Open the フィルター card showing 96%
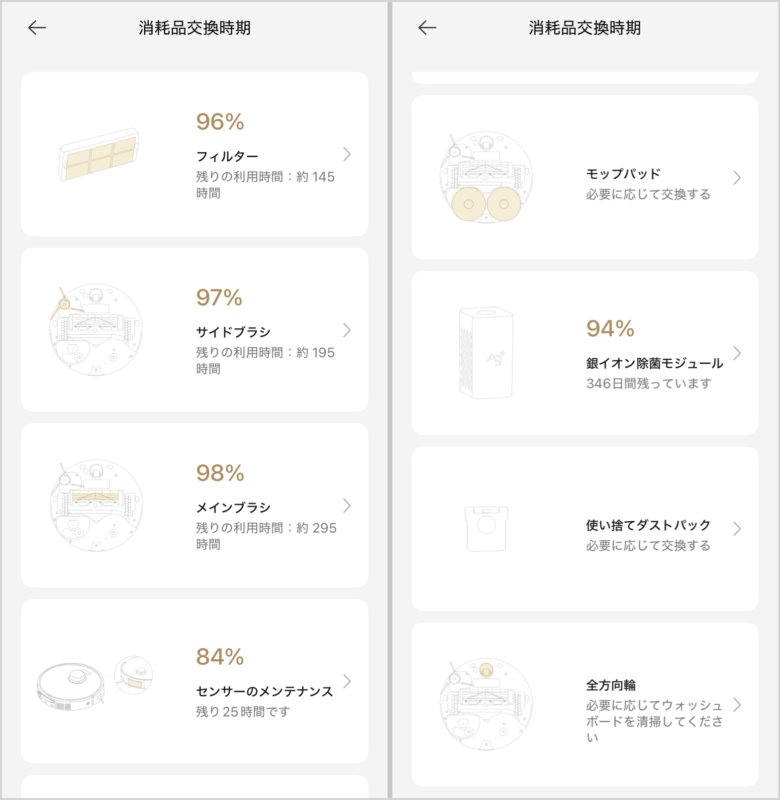Image resolution: width=780 pixels, height=800 pixels. click(x=194, y=154)
